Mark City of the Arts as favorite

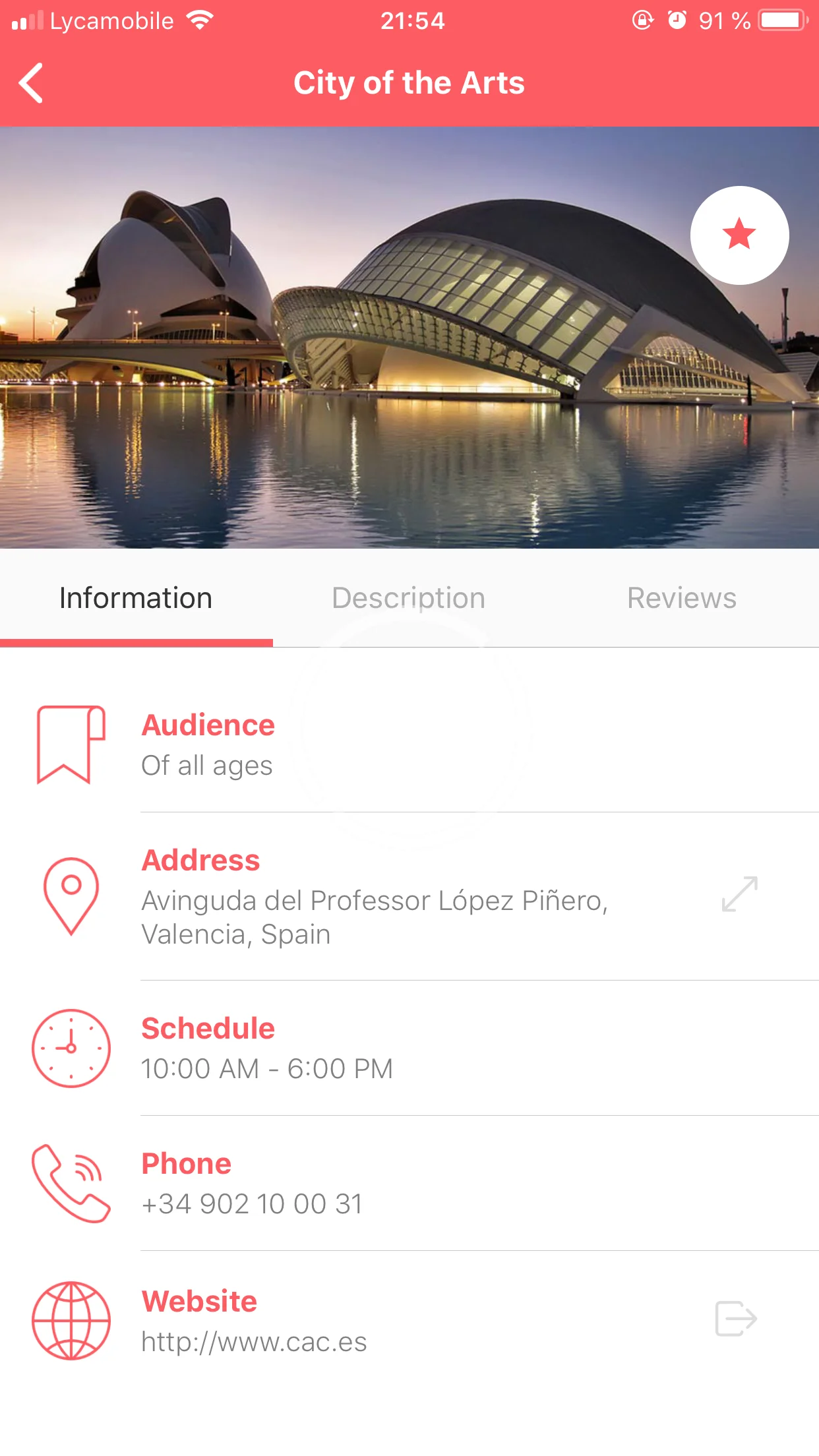pyautogui.click(x=739, y=235)
